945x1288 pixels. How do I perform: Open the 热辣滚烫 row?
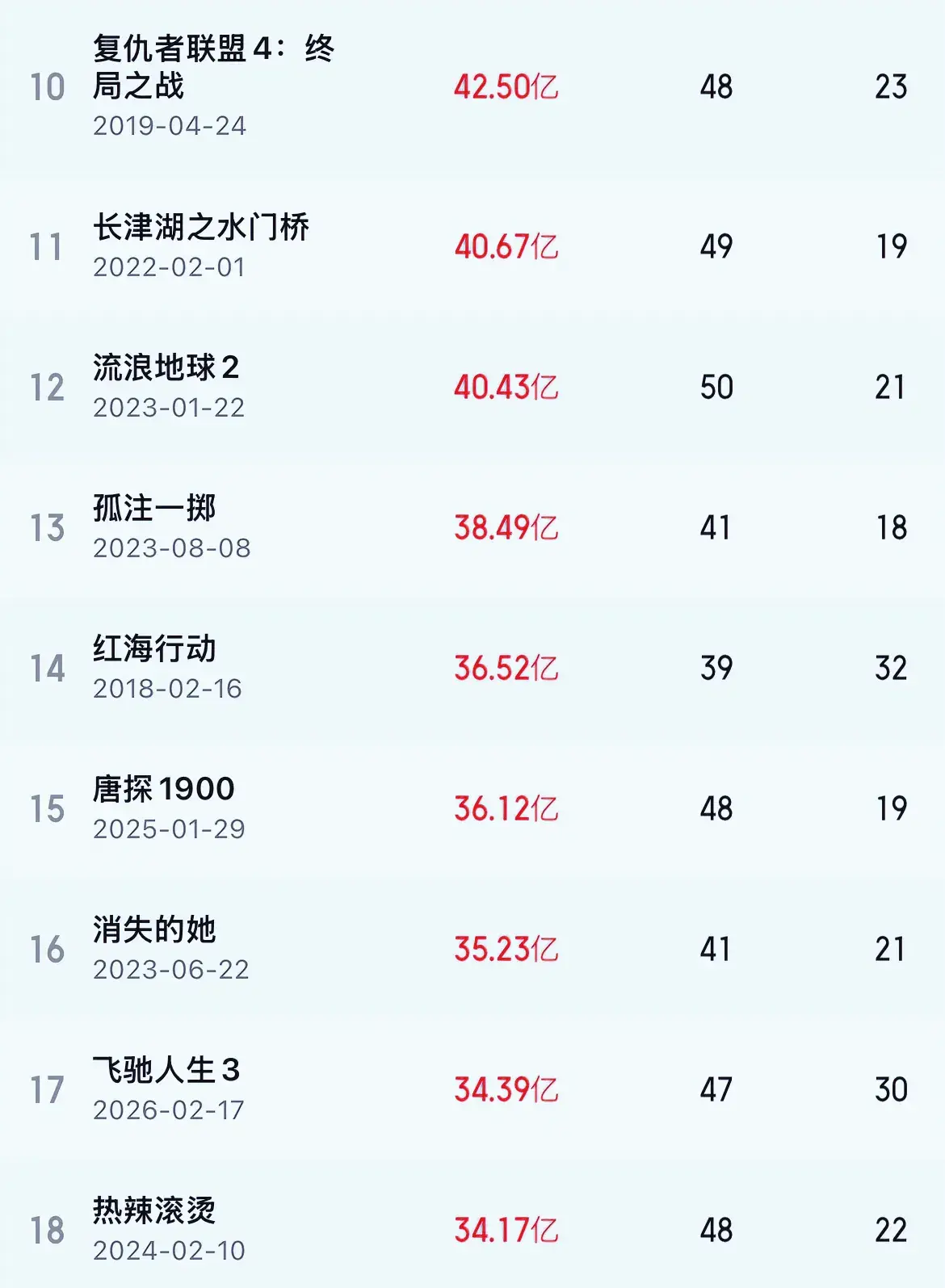[154, 1211]
